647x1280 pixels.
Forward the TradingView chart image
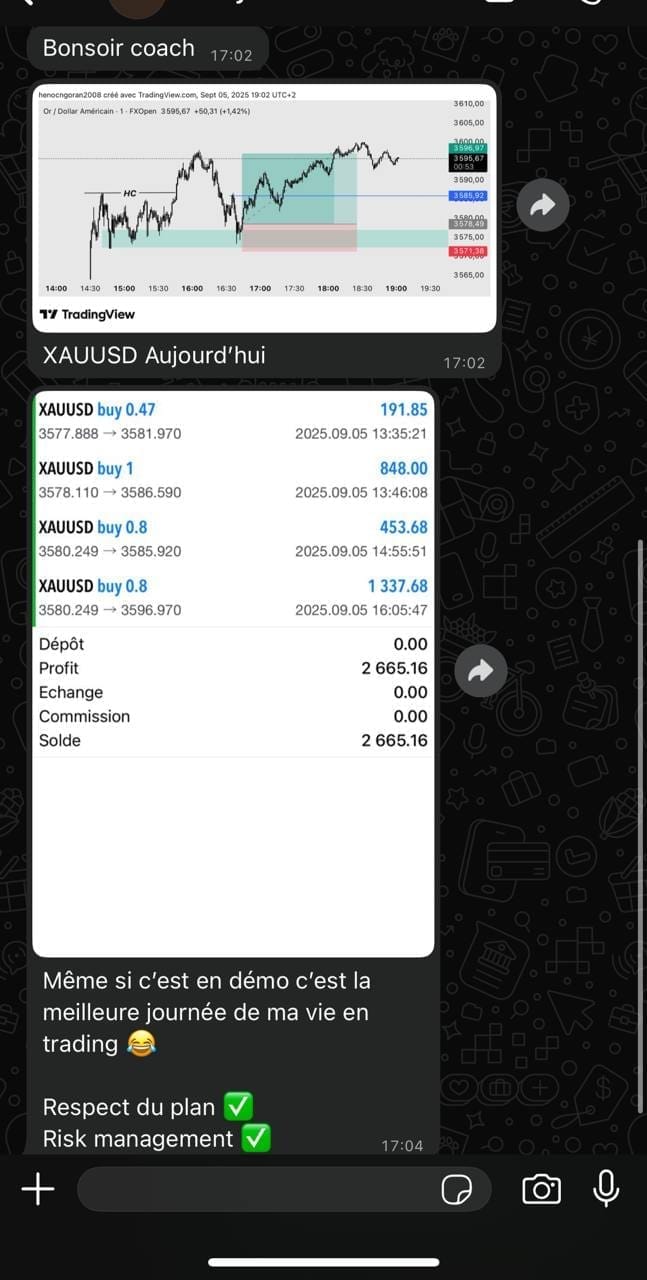click(x=542, y=207)
